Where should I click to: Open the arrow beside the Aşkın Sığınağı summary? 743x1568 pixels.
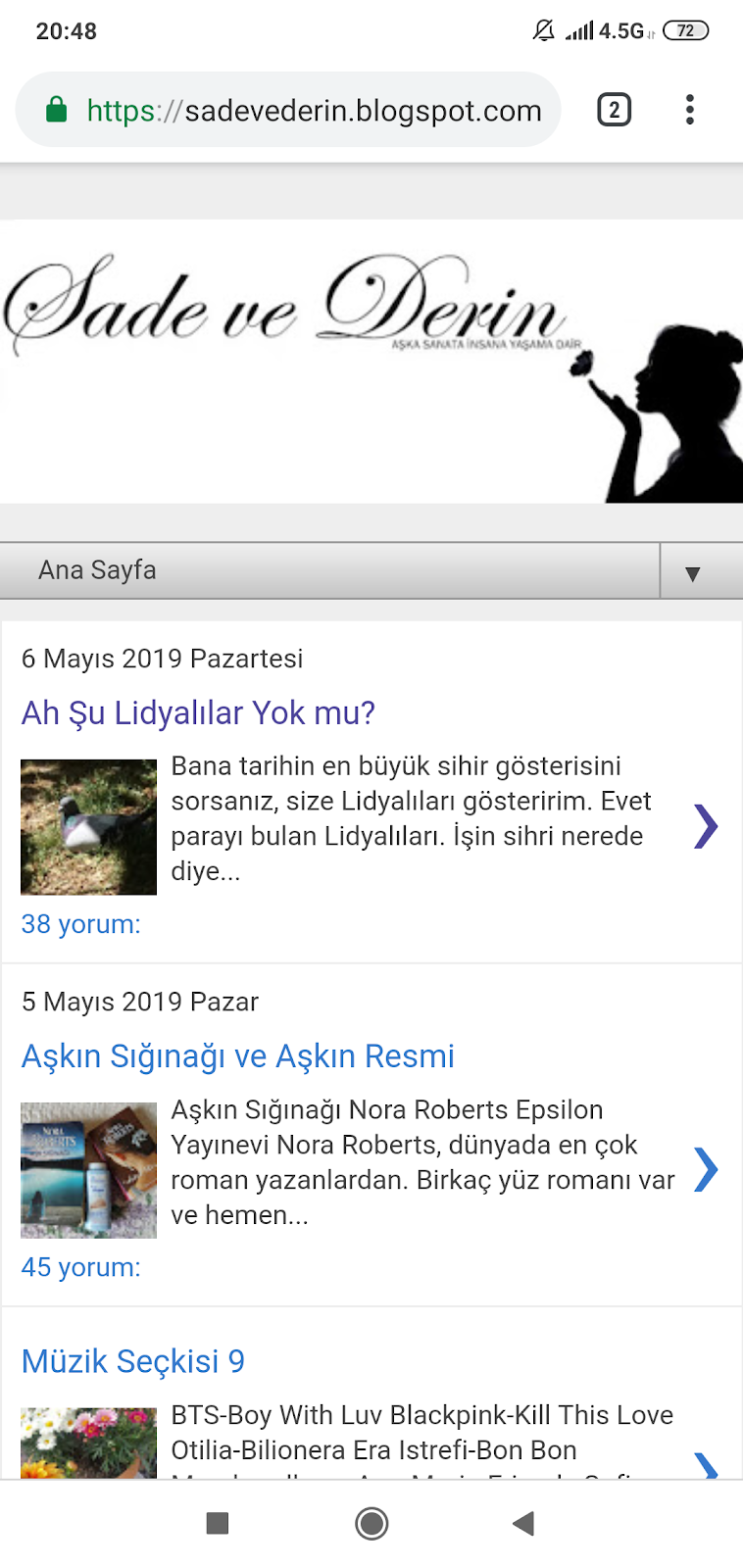(706, 1169)
